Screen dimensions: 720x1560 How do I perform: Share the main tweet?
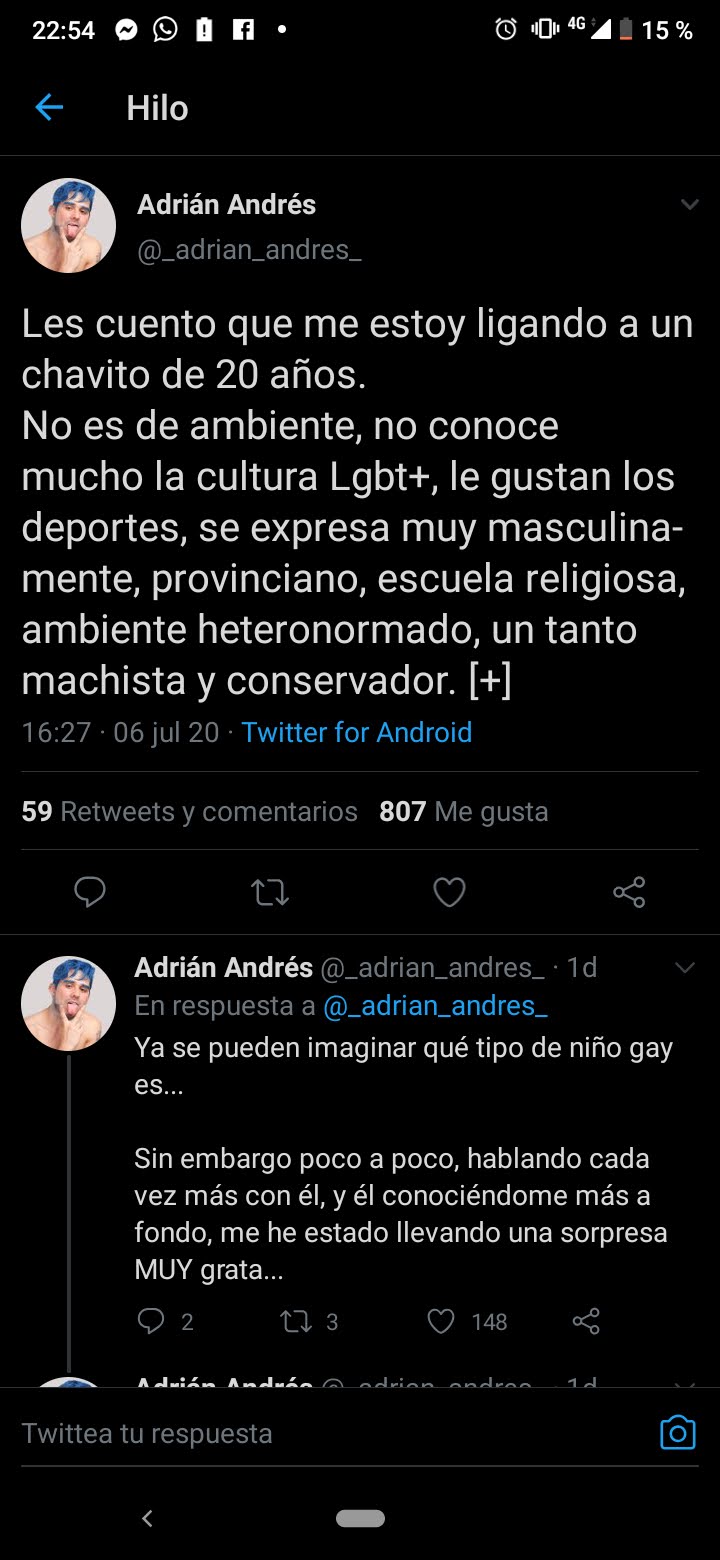coord(628,891)
